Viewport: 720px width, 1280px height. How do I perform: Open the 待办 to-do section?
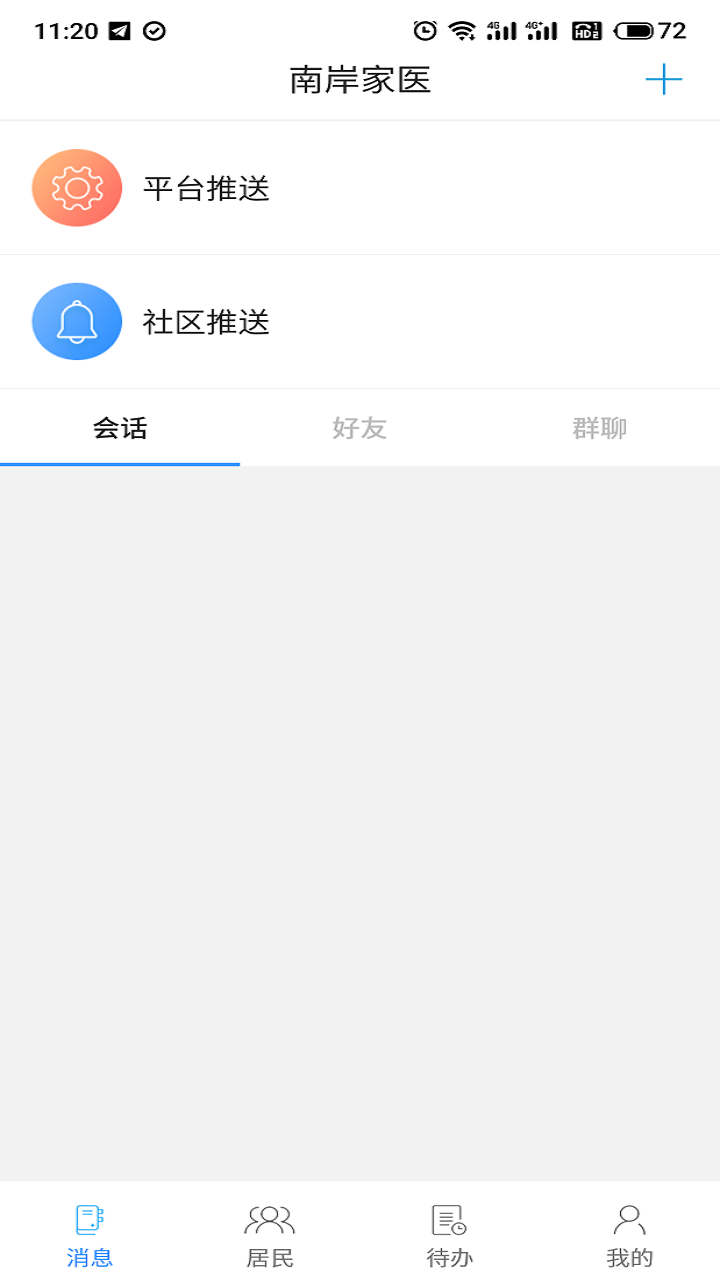point(450,1234)
